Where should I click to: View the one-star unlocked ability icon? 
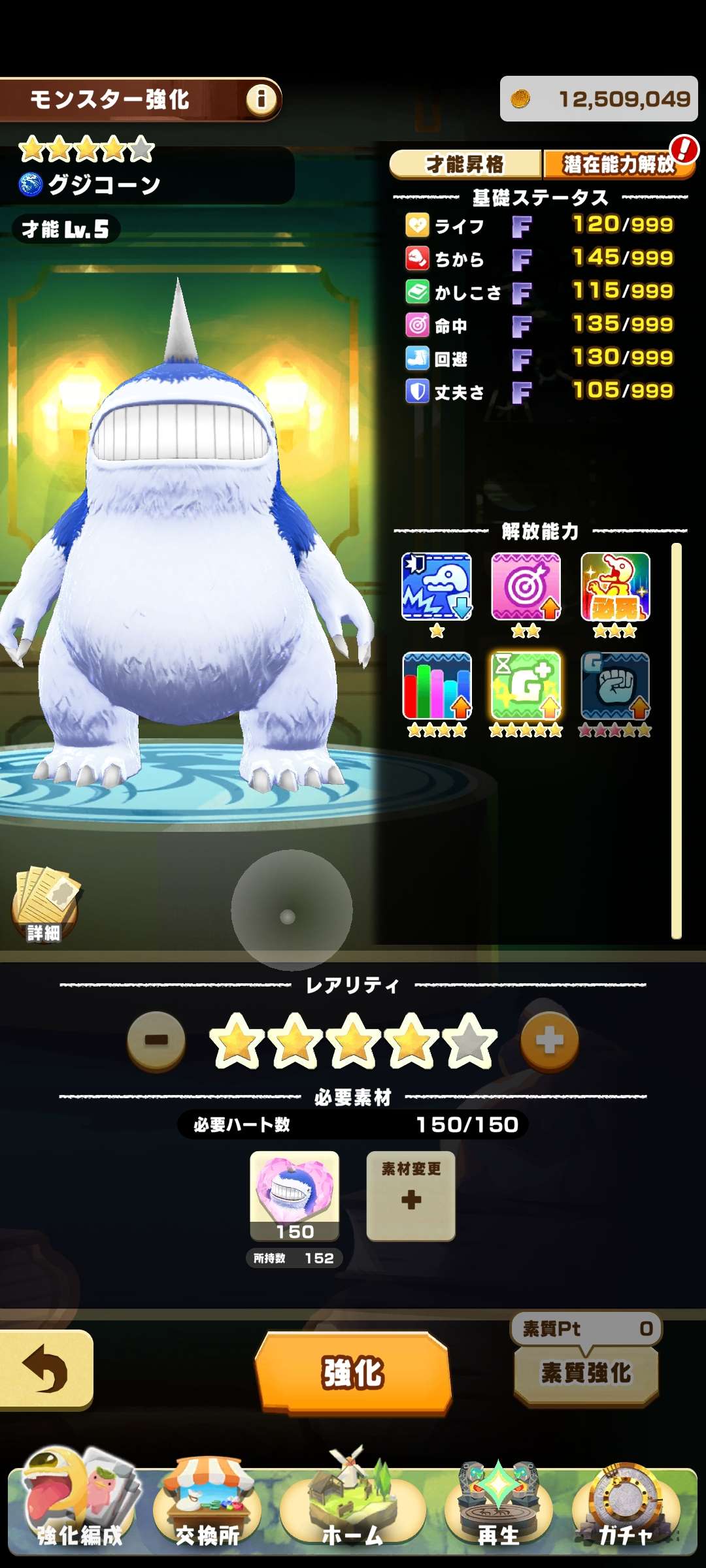pyautogui.click(x=436, y=587)
